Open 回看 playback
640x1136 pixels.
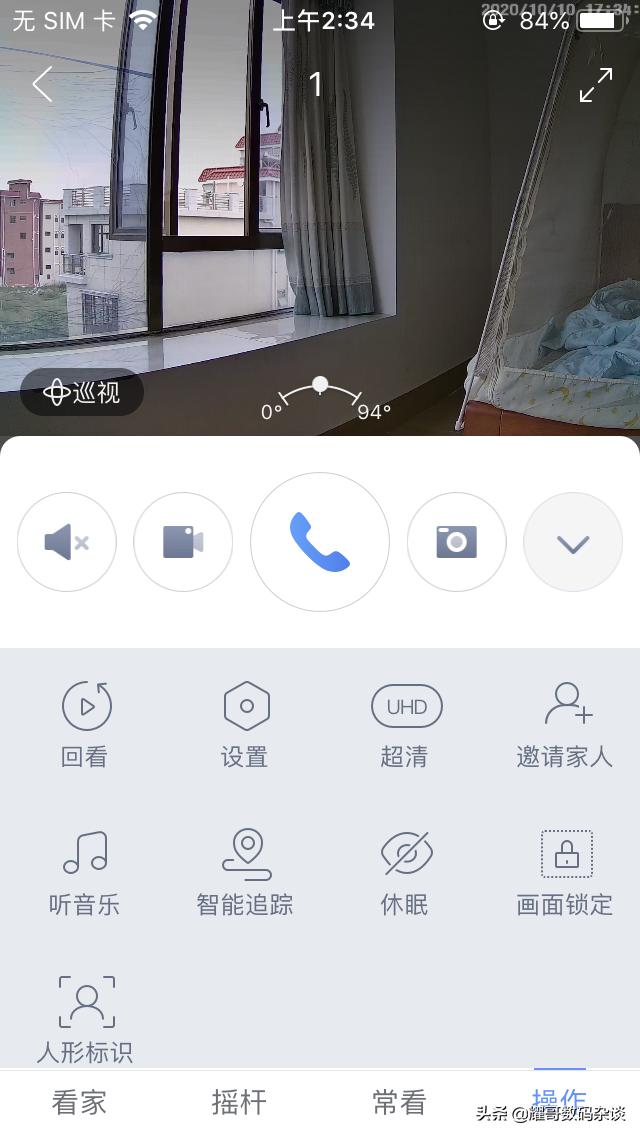coord(85,723)
